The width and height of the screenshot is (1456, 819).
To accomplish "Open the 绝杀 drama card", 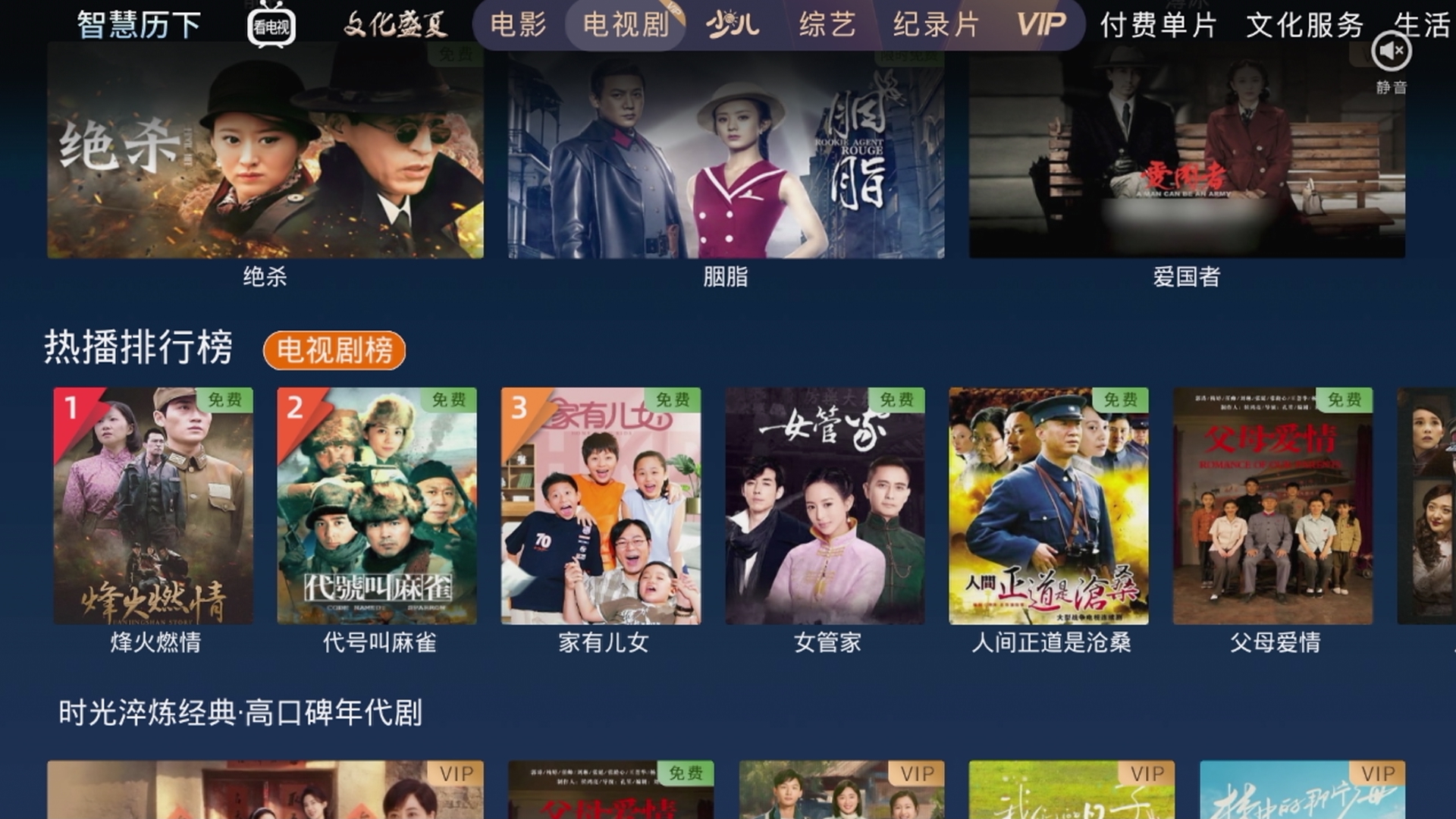I will (x=265, y=152).
